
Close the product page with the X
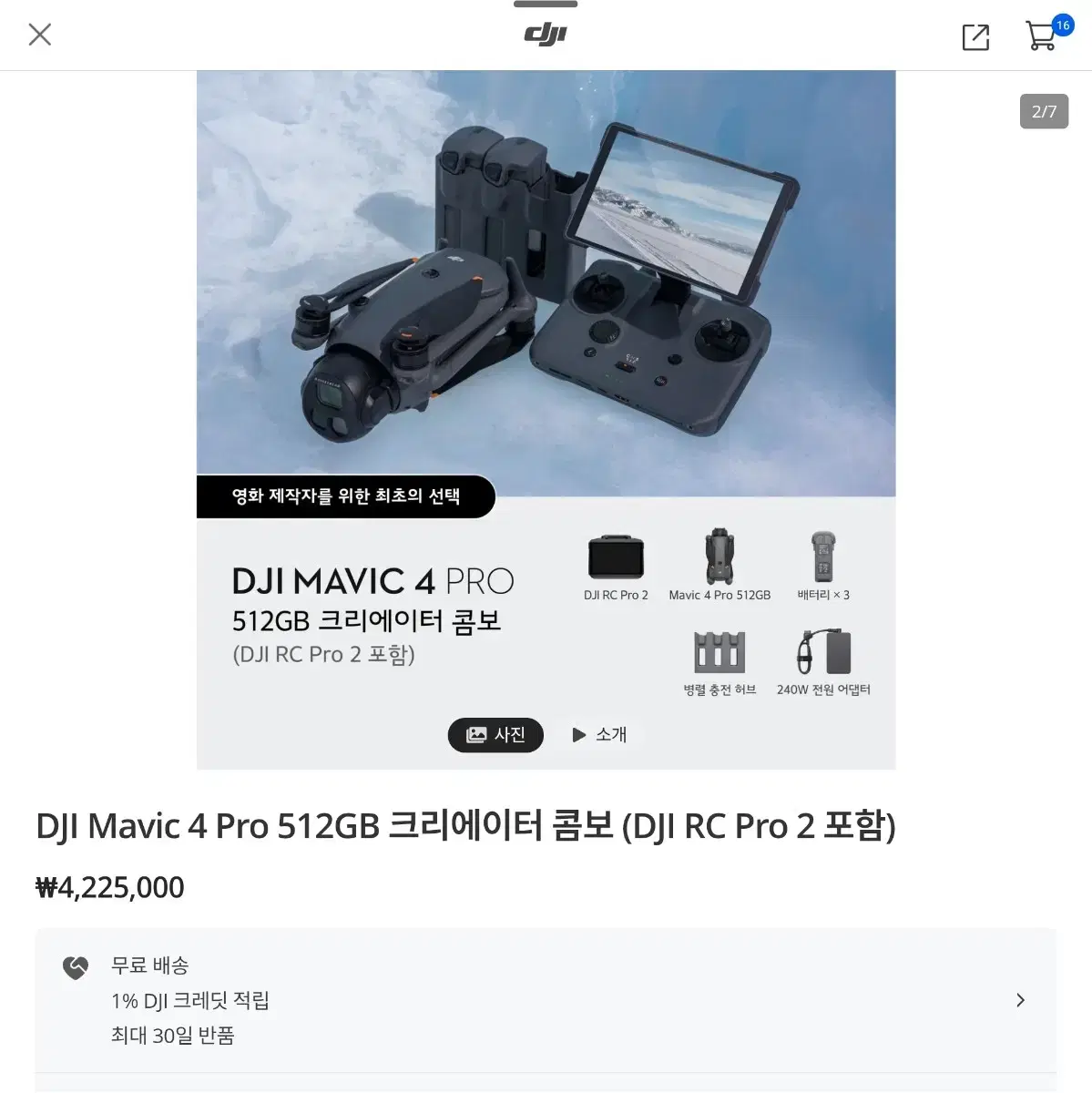39,34
